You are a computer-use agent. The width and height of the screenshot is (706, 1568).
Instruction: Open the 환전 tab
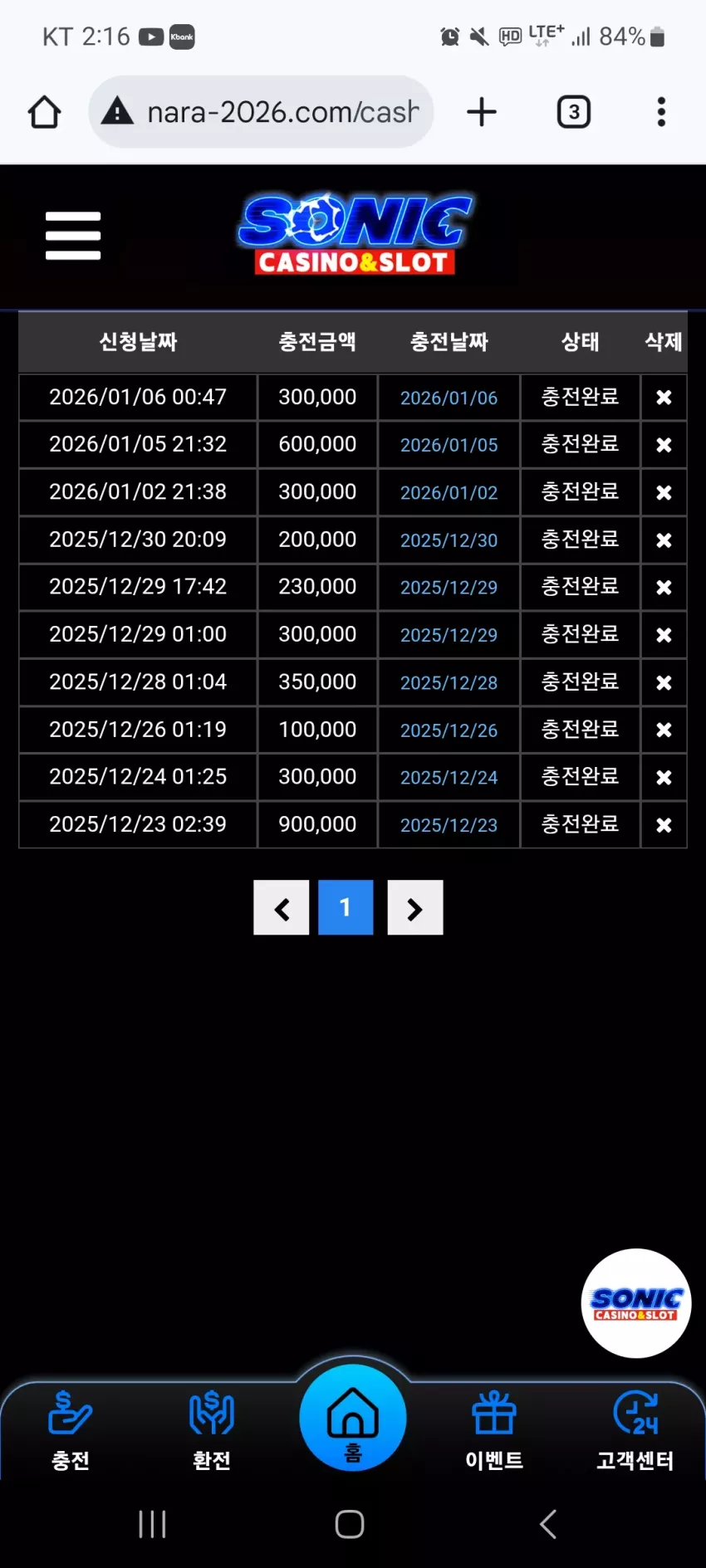pyautogui.click(x=212, y=1431)
